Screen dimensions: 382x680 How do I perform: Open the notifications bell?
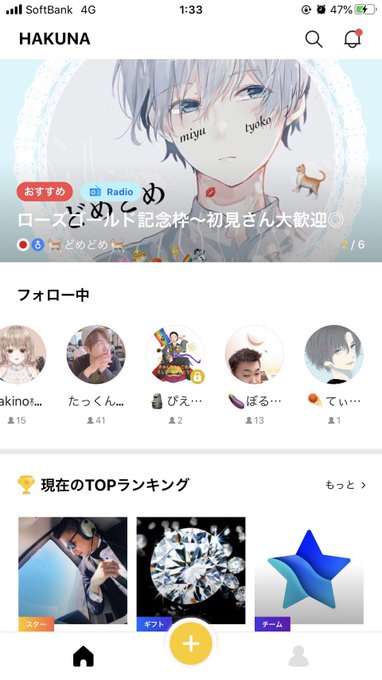(353, 39)
